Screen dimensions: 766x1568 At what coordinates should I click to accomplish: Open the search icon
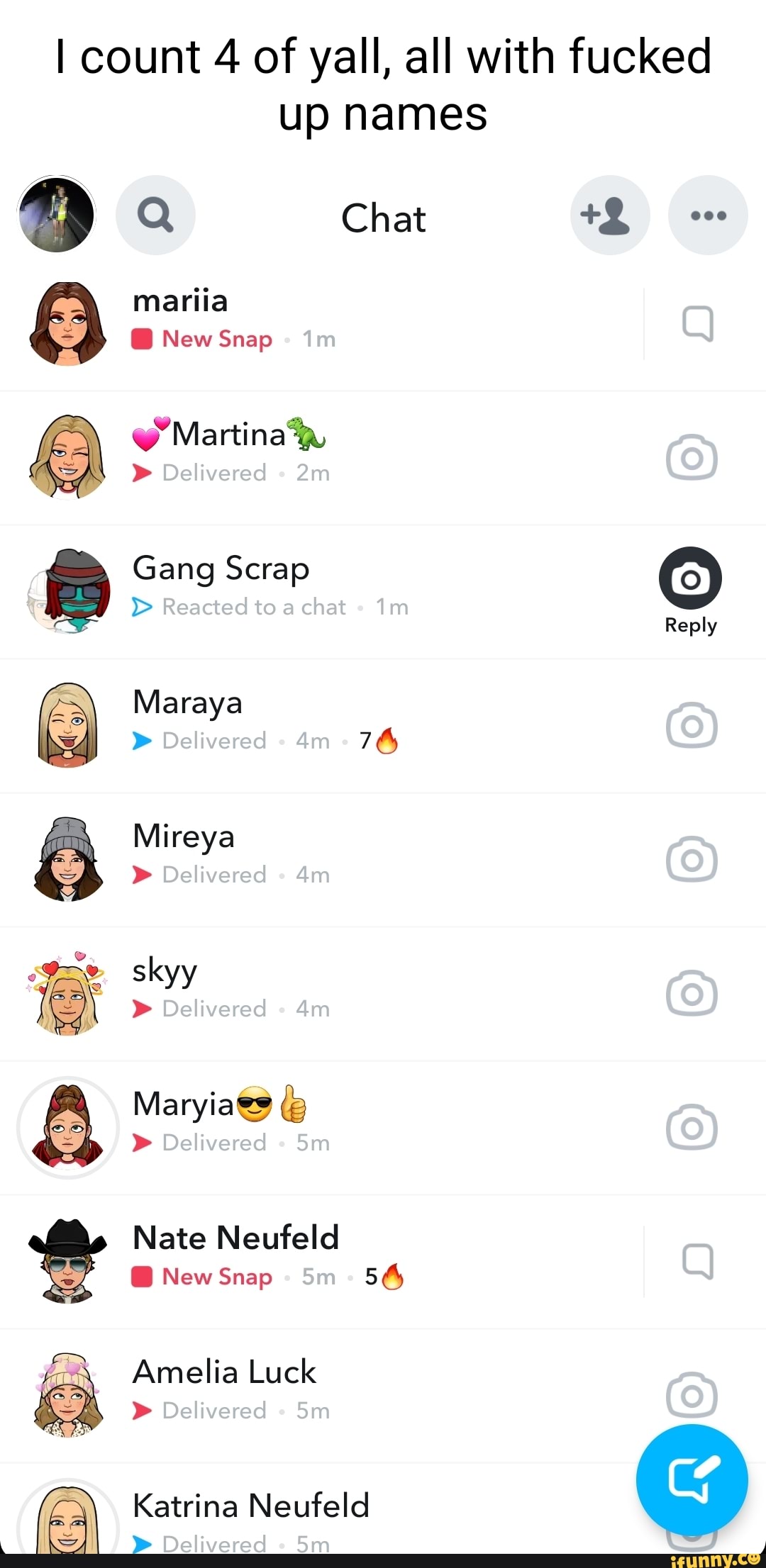[x=155, y=215]
